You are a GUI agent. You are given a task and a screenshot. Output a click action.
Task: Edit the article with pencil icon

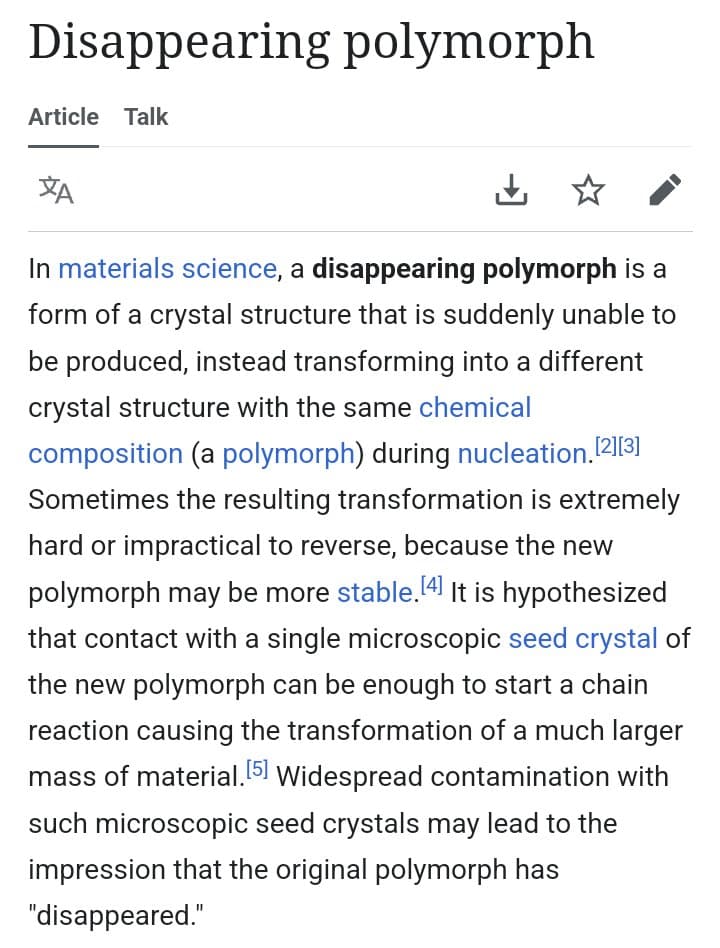(x=665, y=189)
